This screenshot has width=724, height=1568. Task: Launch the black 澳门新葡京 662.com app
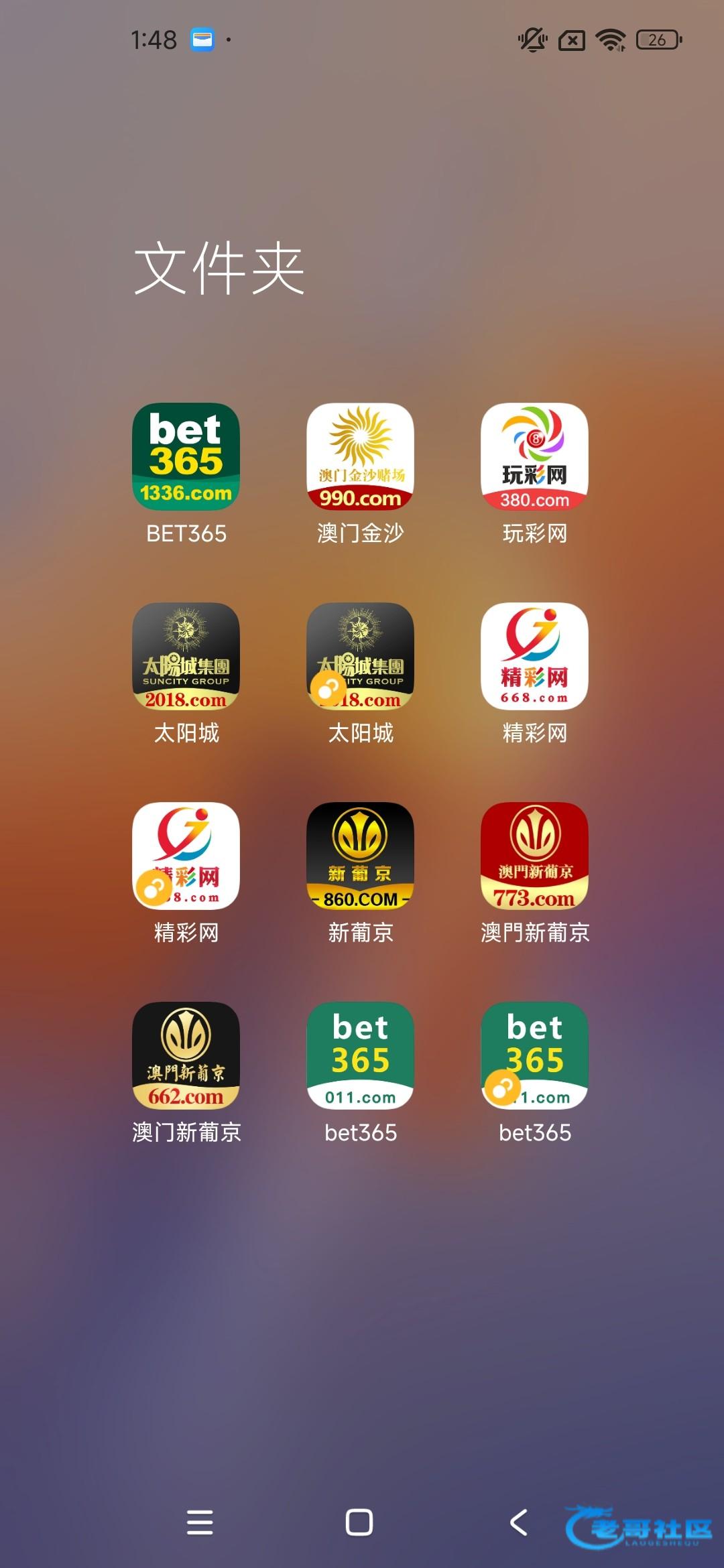tap(186, 1056)
